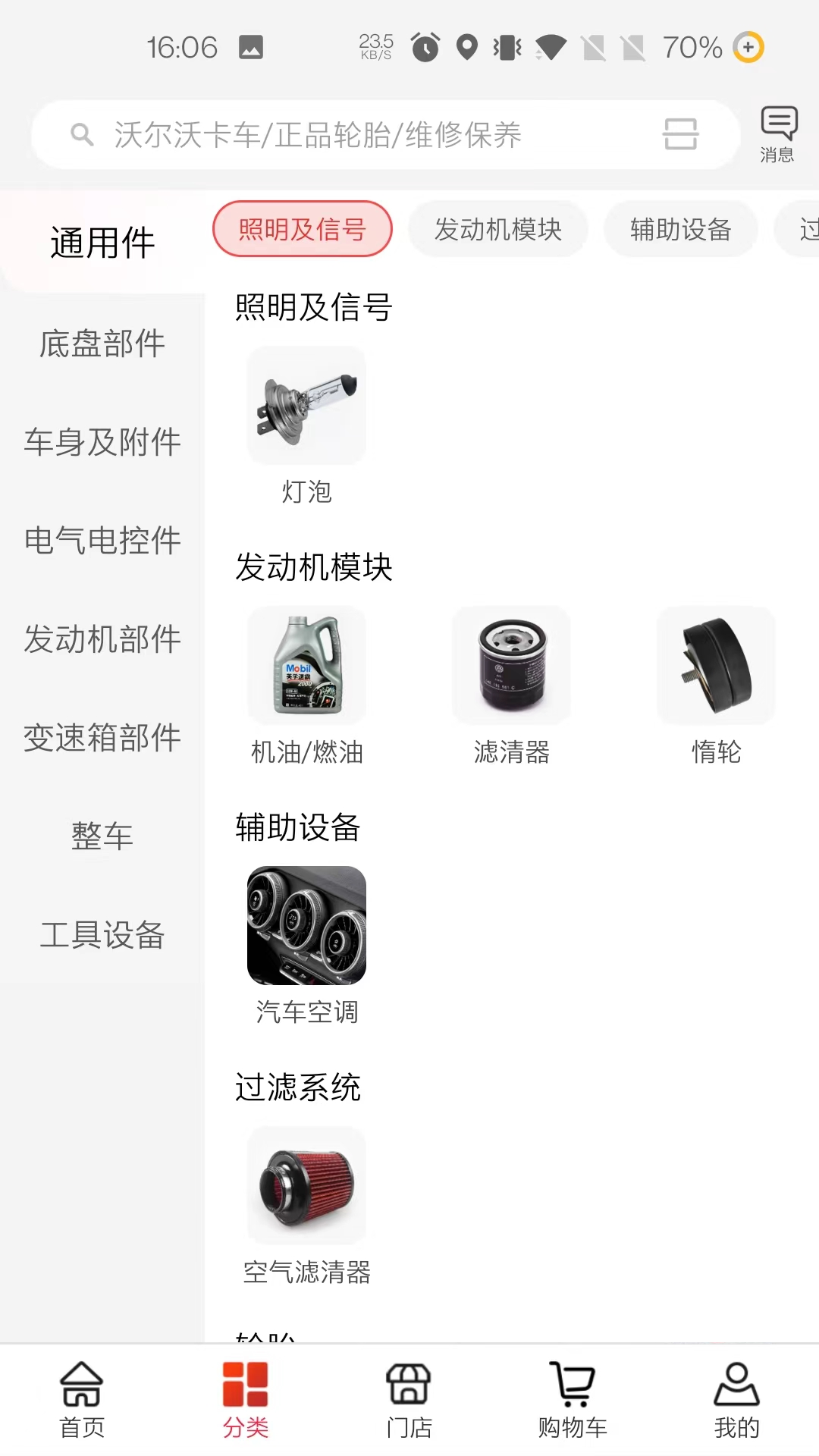This screenshot has height=1456, width=819.
Task: Select the 底盘部件 category
Action: [102, 344]
